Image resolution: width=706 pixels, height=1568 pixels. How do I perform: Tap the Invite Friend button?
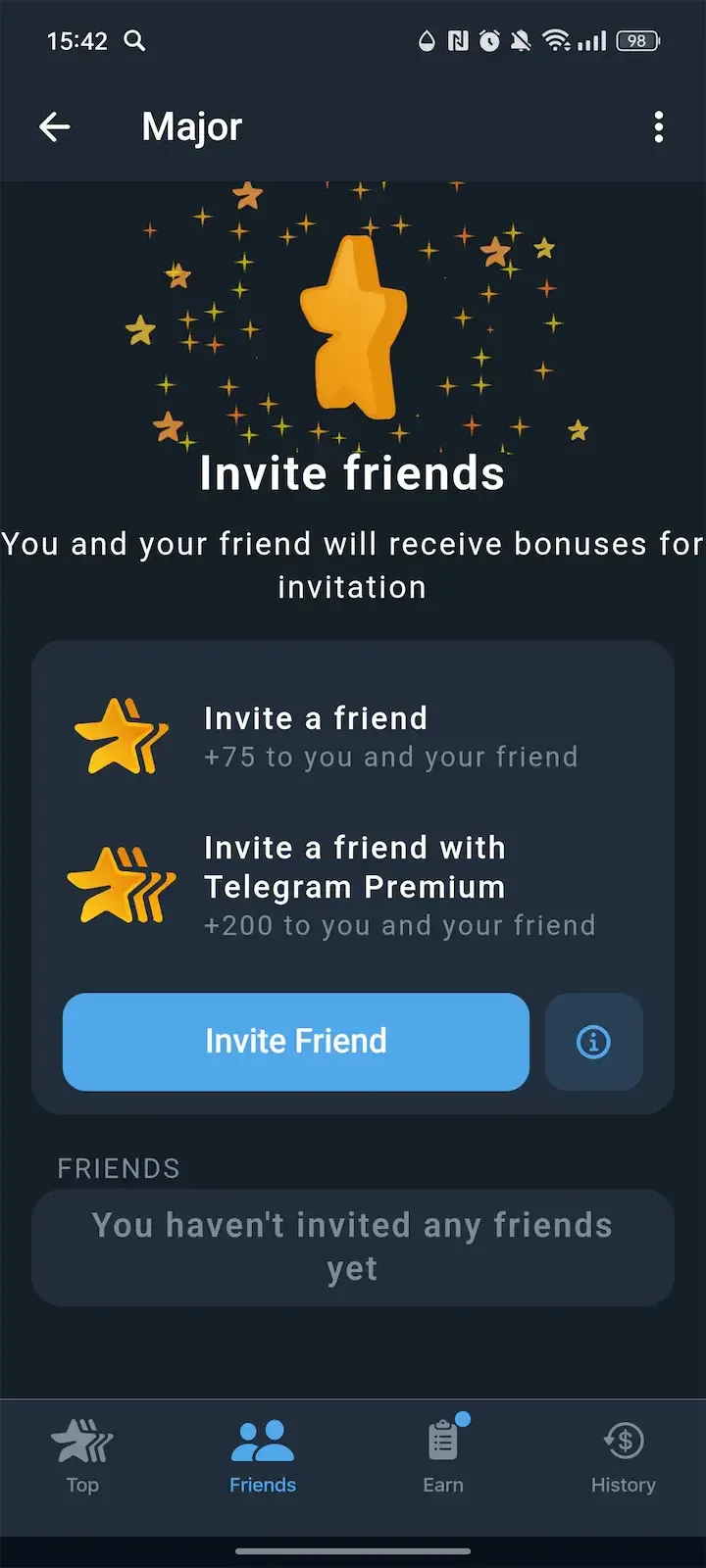pyautogui.click(x=295, y=1042)
